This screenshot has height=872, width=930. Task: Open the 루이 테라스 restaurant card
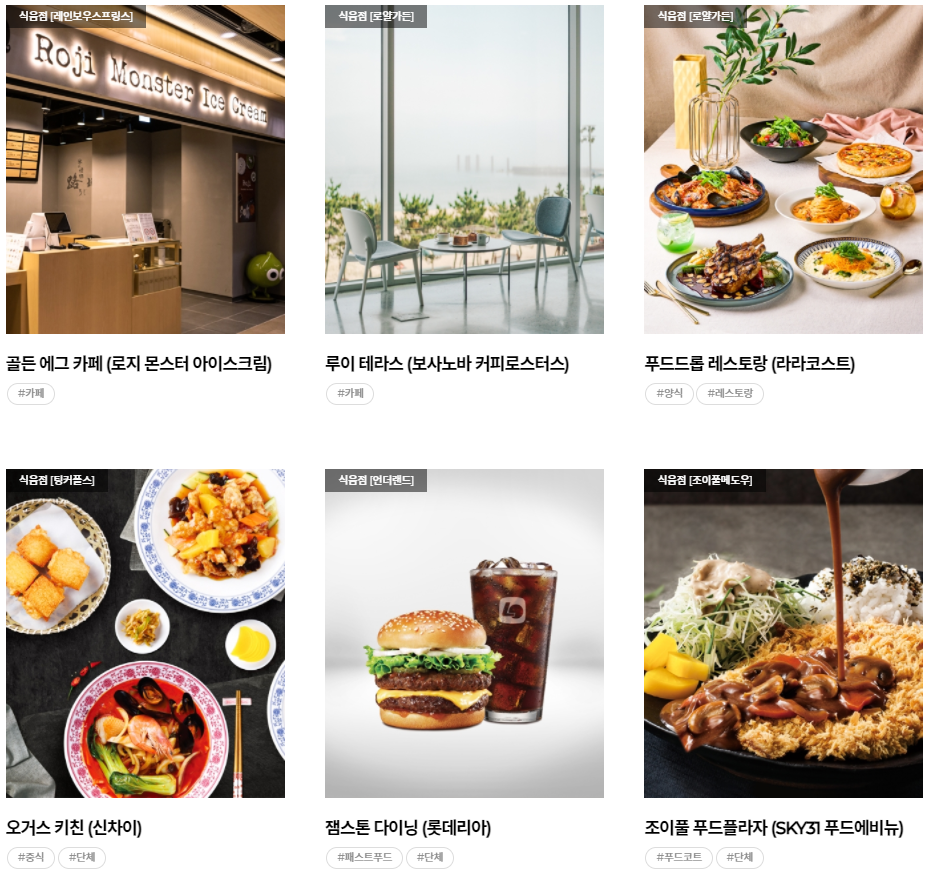(x=464, y=170)
